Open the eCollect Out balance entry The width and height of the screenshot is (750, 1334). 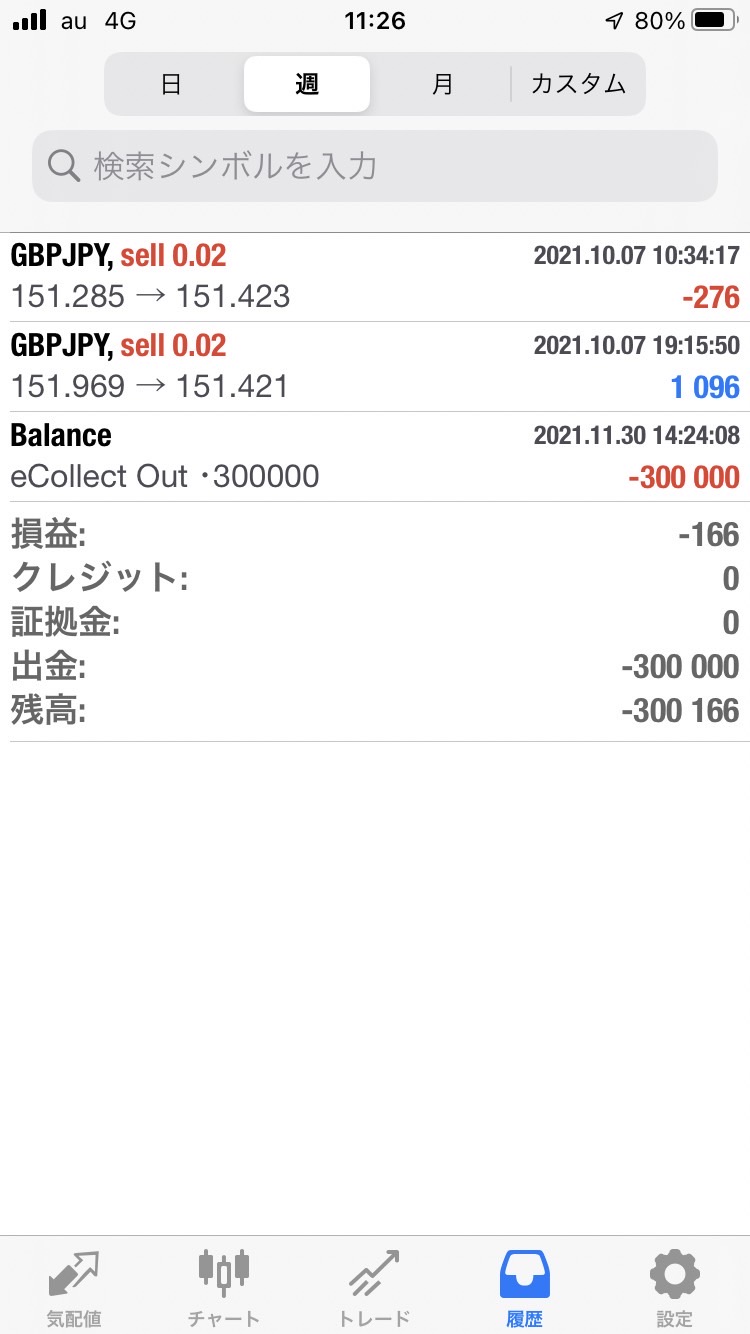pos(375,457)
